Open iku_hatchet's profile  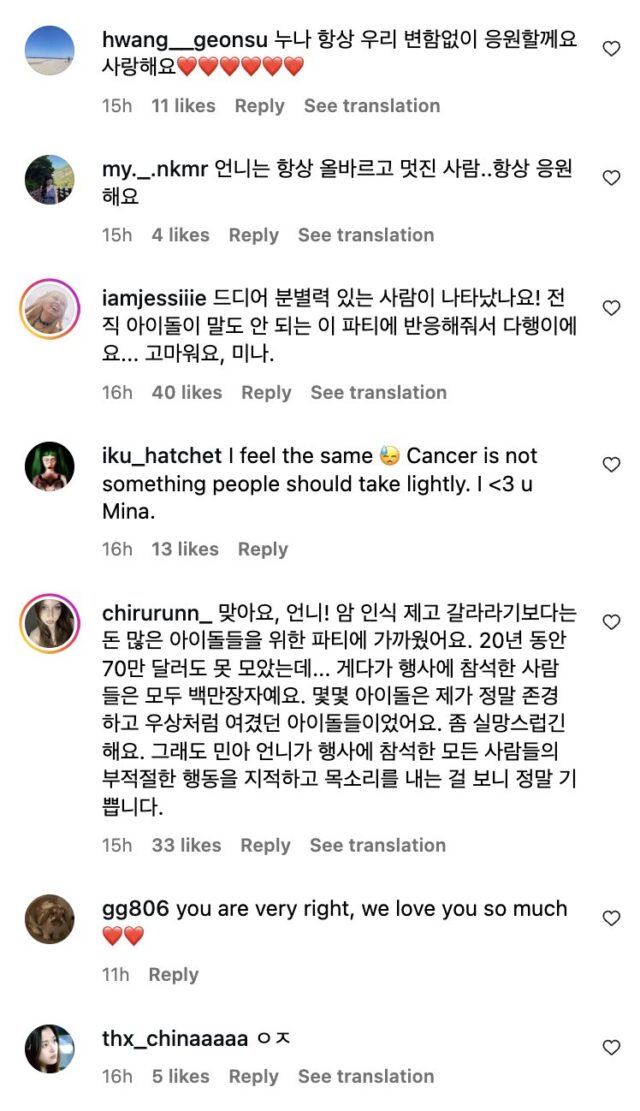pos(162,456)
